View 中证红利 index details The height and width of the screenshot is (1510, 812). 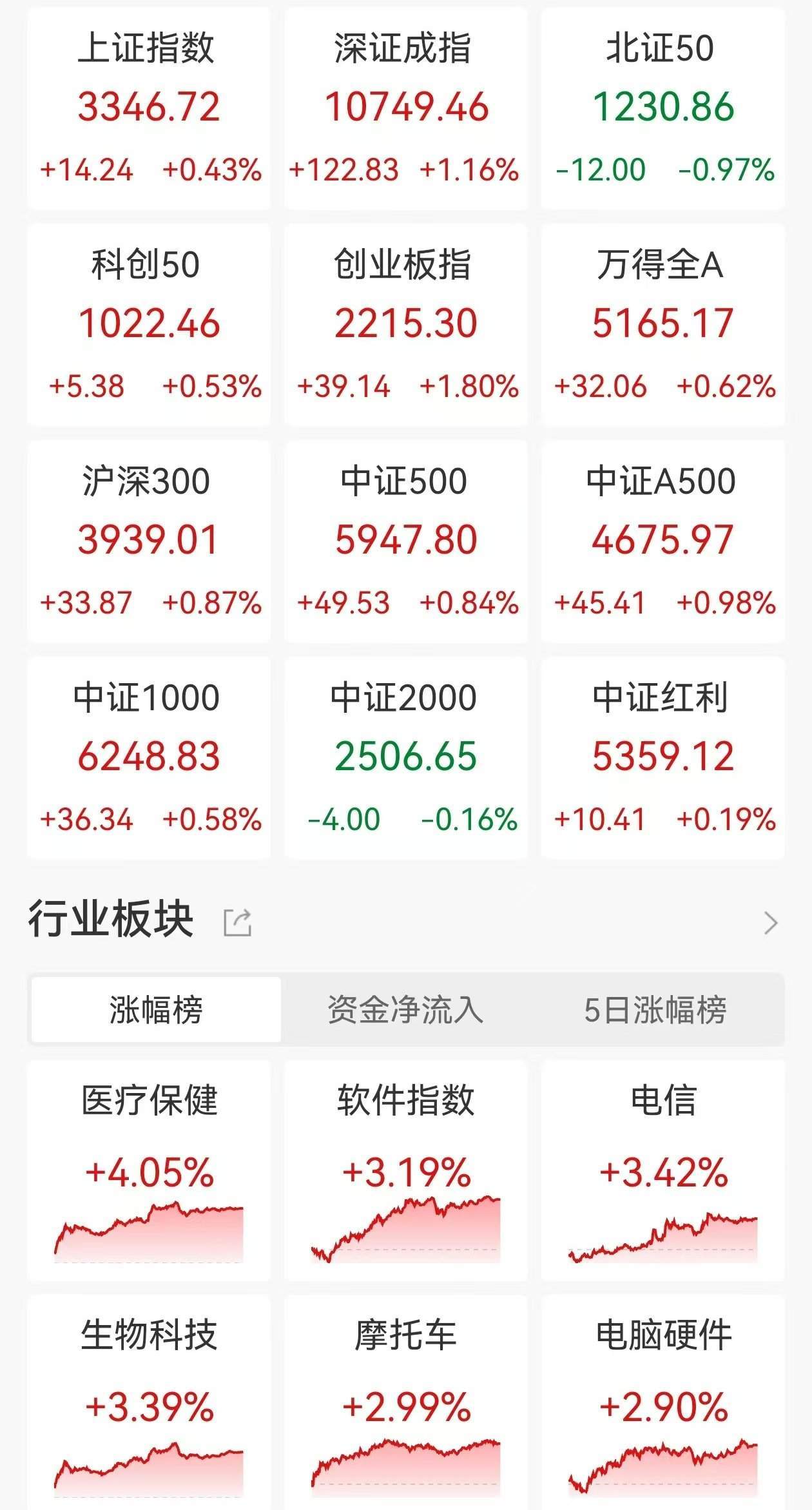662,757
